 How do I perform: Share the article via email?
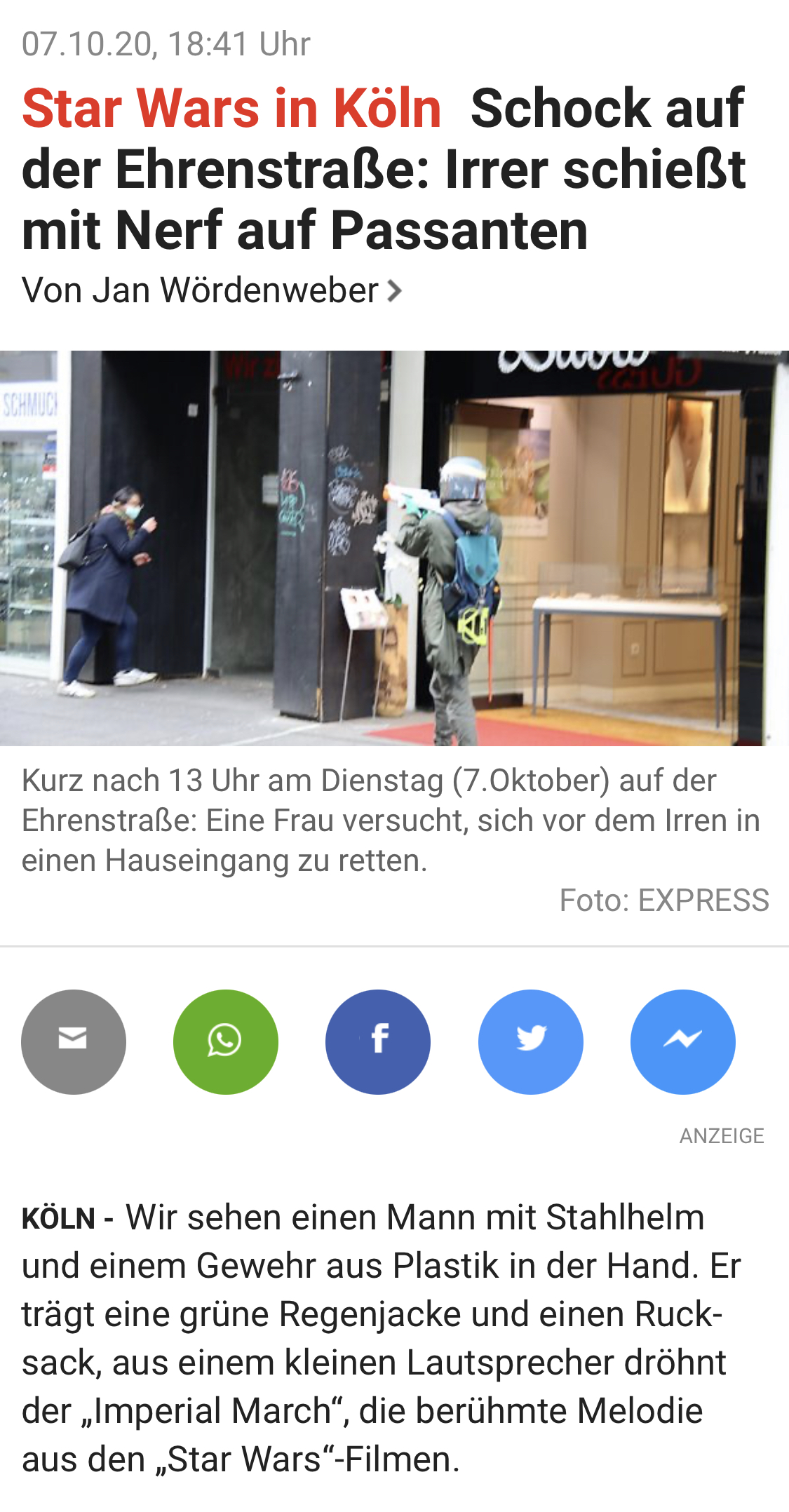[x=74, y=1041]
